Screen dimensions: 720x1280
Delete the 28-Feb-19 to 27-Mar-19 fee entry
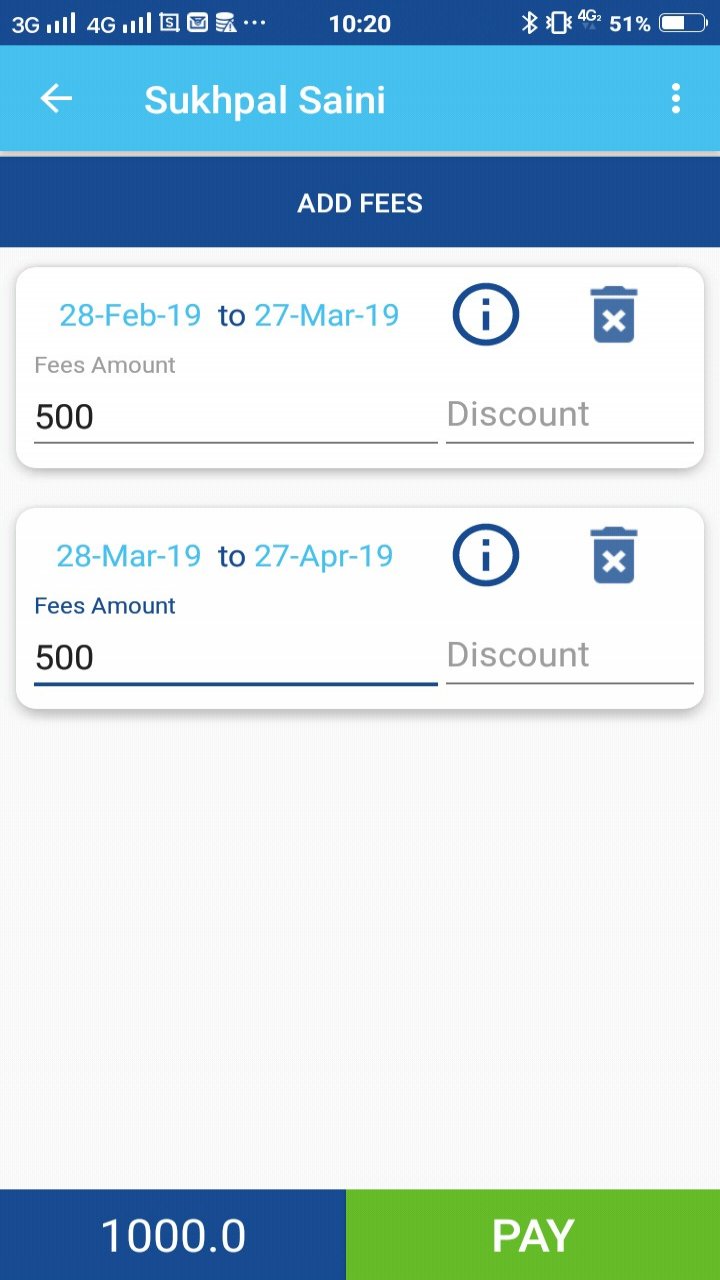613,314
